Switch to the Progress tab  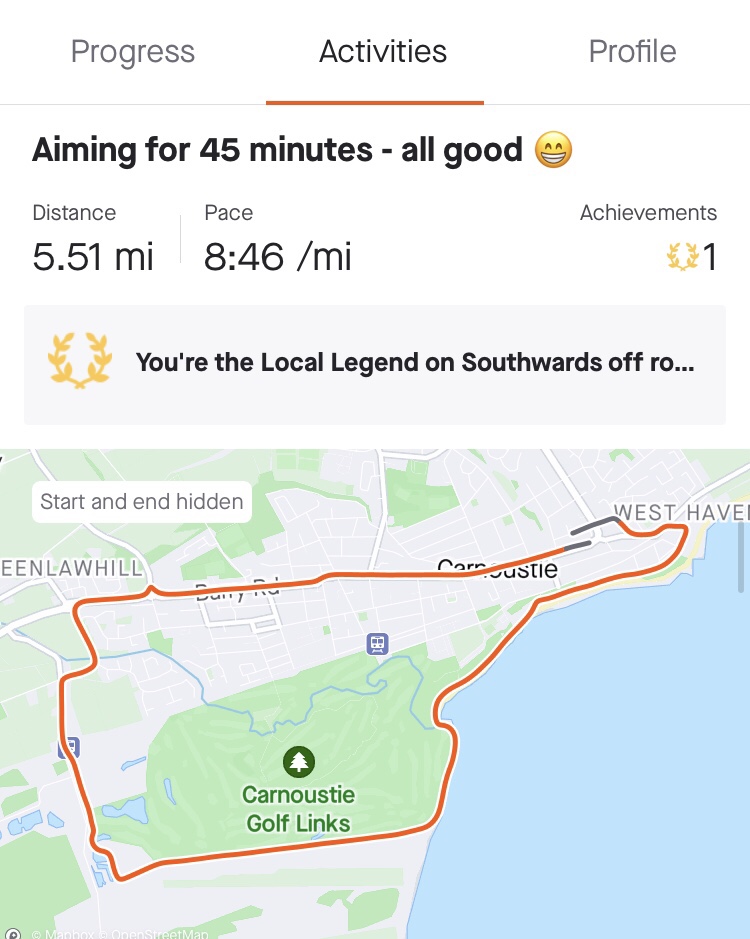pos(133,52)
